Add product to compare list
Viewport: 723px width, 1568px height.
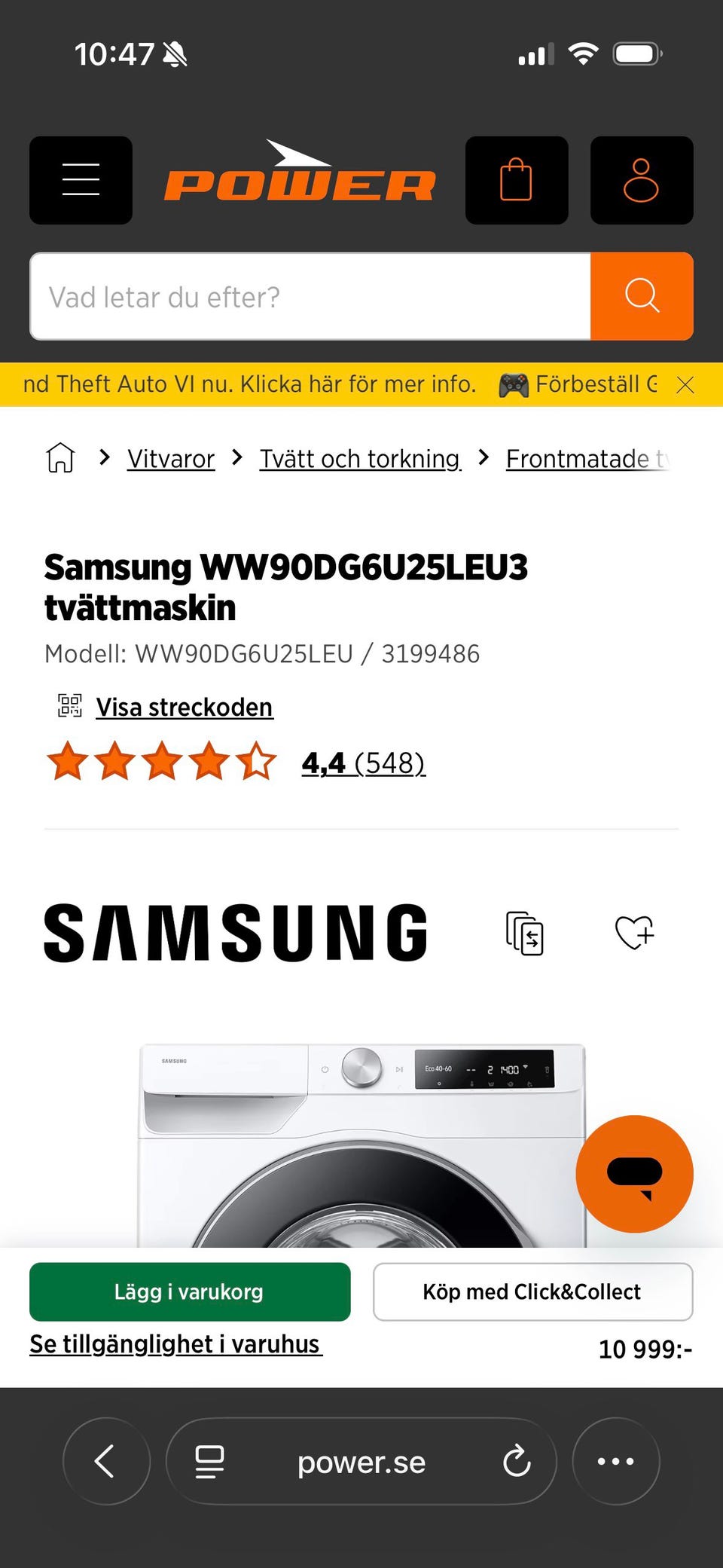pyautogui.click(x=525, y=933)
